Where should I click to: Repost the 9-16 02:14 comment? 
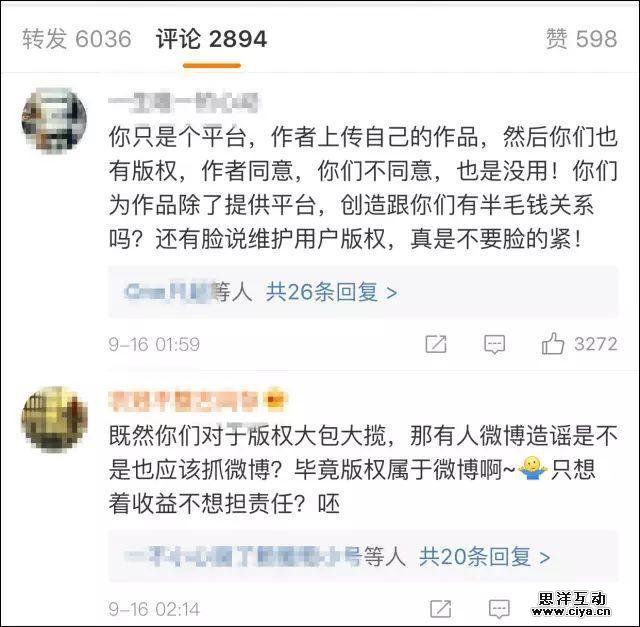tap(438, 608)
